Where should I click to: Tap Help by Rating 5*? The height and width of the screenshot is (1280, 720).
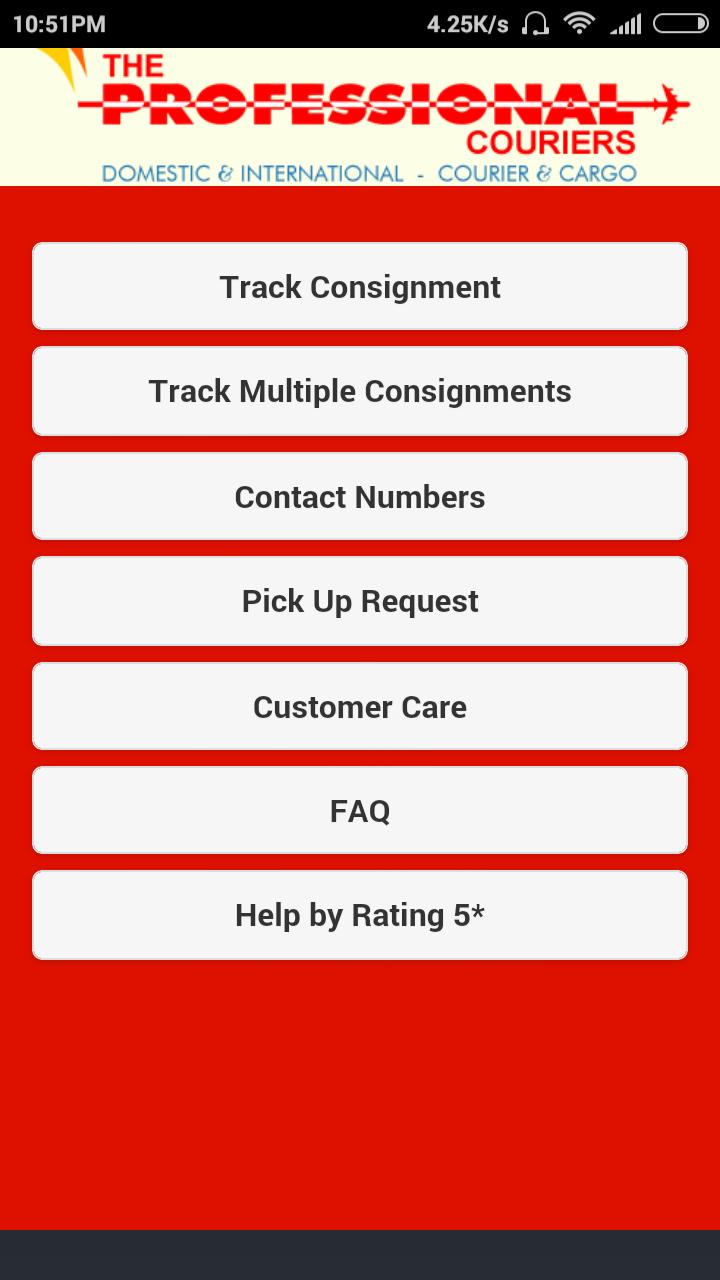(x=360, y=914)
